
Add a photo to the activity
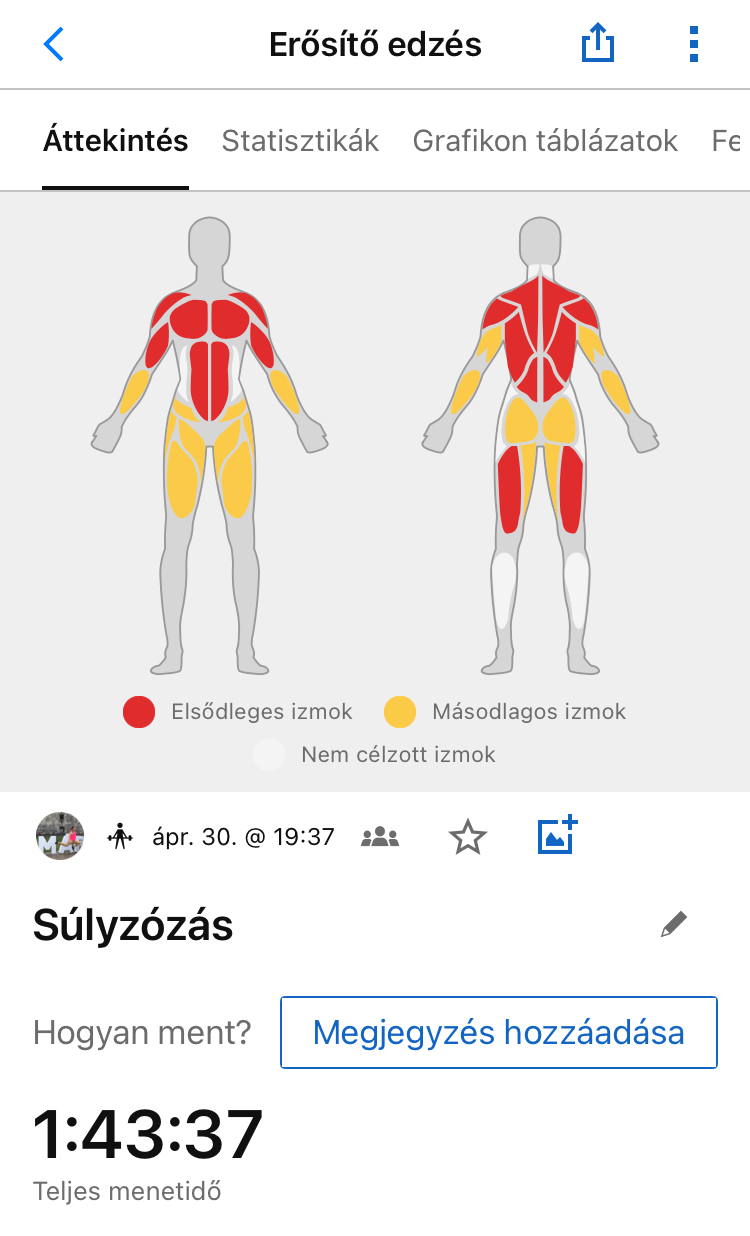558,836
